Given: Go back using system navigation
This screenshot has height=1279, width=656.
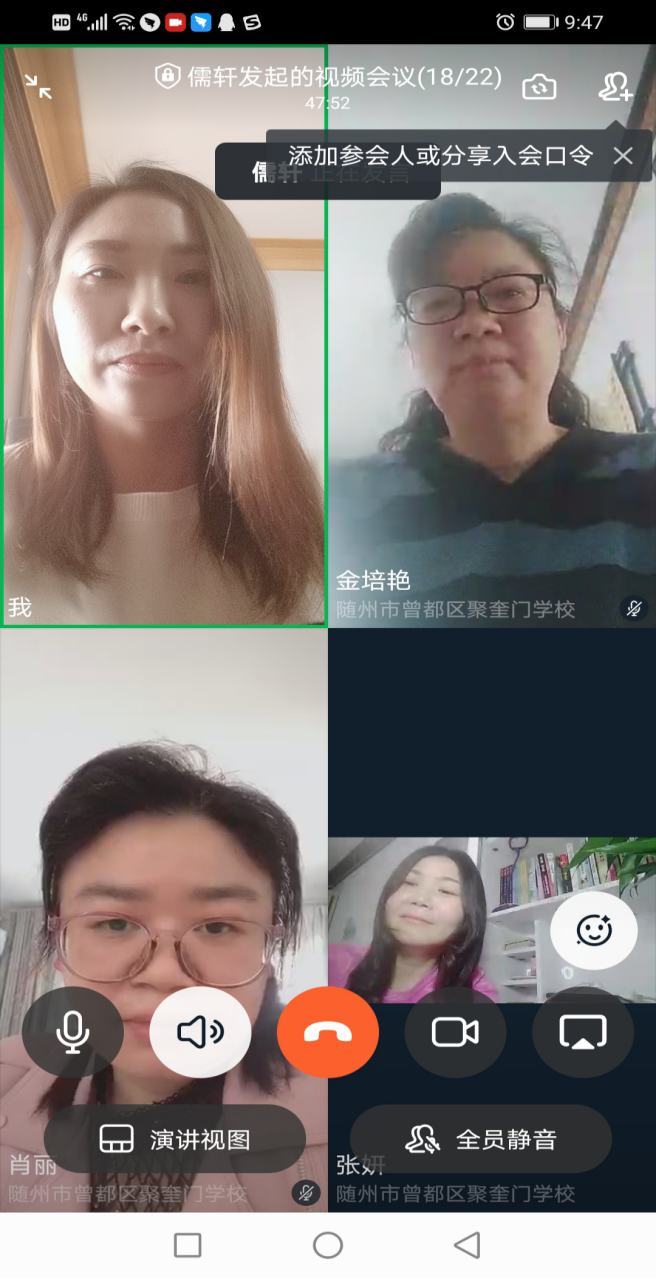Looking at the screenshot, I should click(x=467, y=1245).
